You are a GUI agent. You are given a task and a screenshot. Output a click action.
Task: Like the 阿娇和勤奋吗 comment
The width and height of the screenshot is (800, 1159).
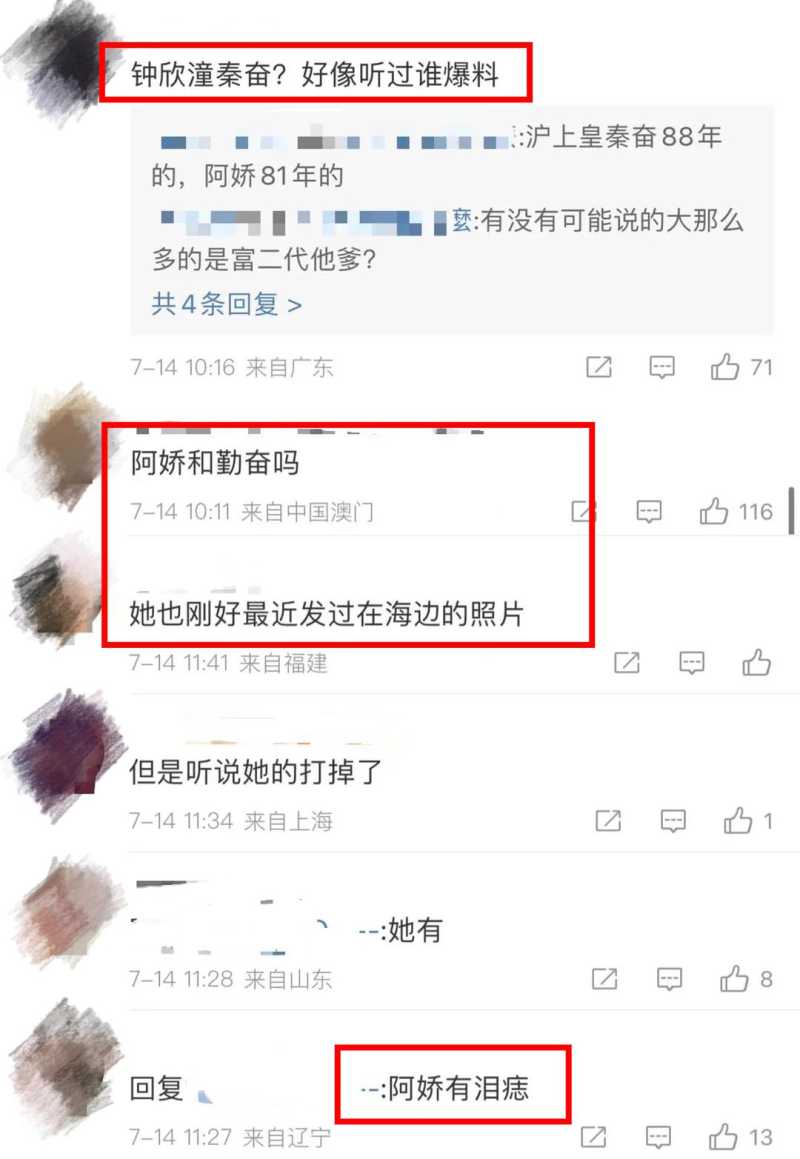(x=715, y=512)
